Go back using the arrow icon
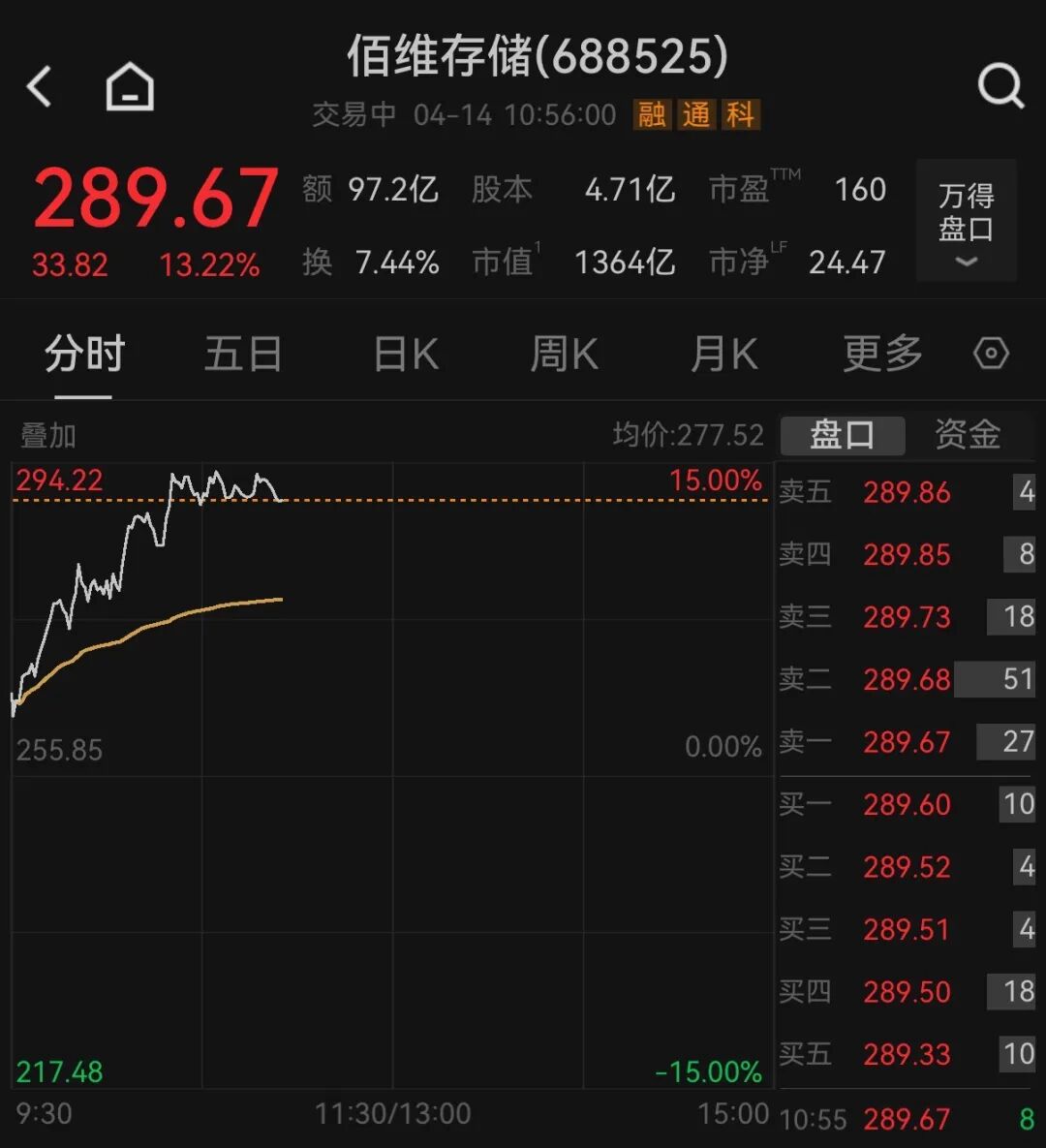 point(39,87)
